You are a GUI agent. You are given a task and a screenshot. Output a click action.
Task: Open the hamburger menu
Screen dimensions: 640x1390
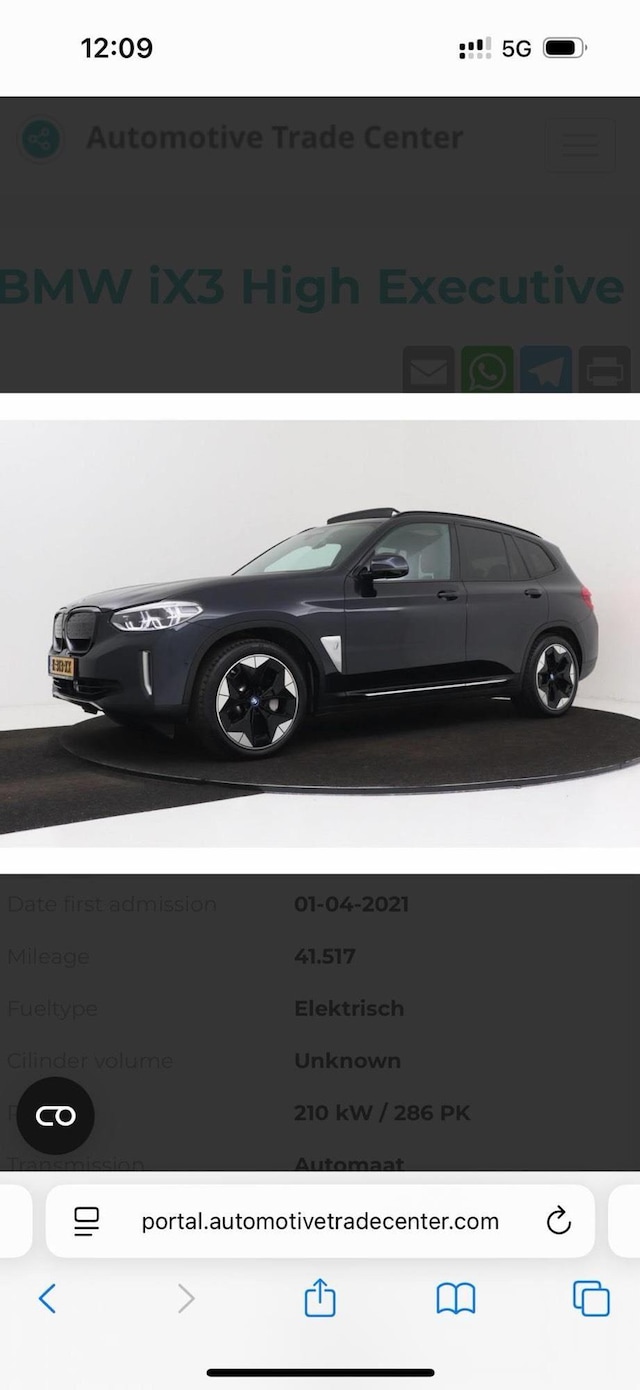click(580, 144)
